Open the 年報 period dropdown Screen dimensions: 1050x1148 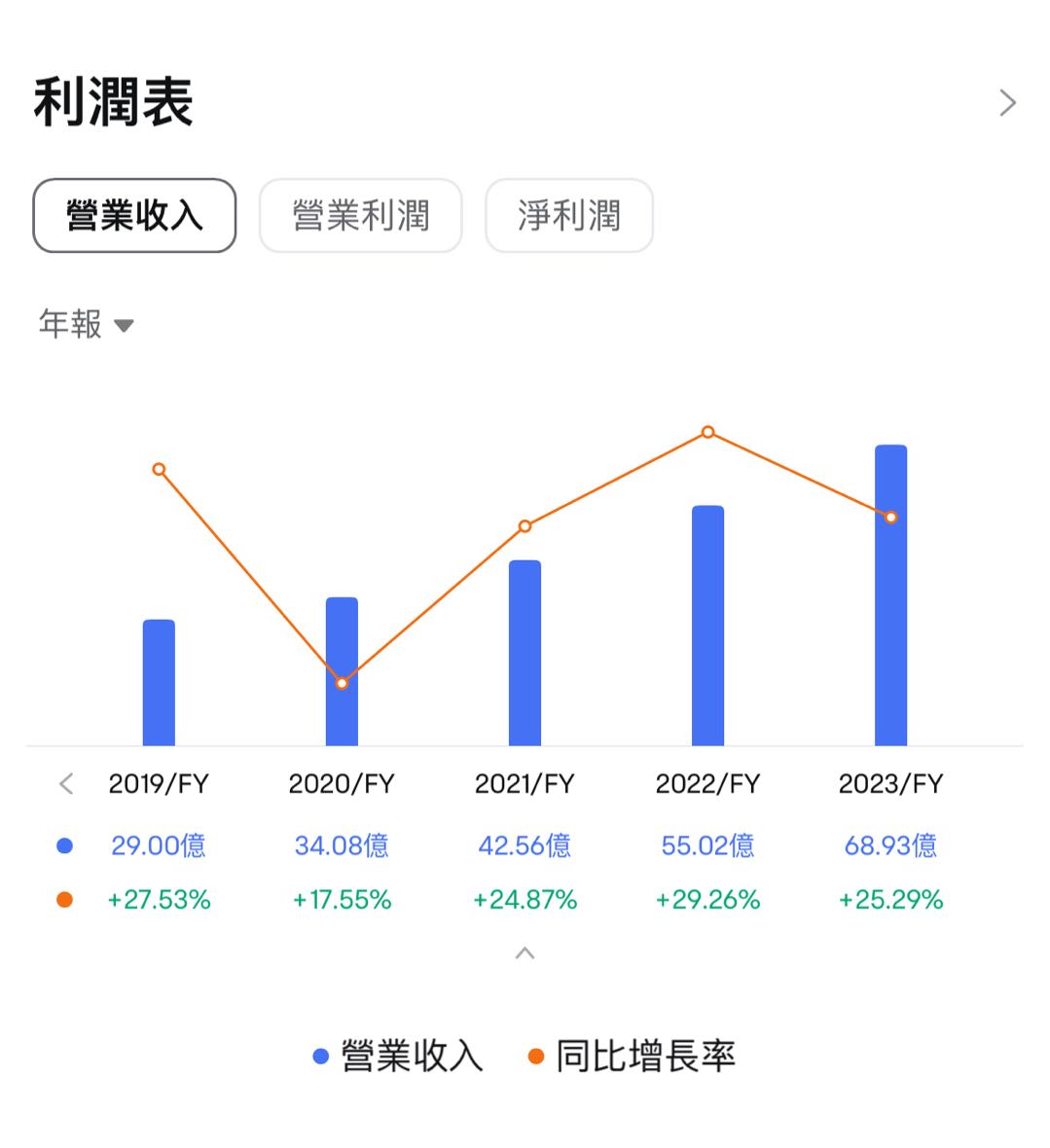click(x=86, y=324)
